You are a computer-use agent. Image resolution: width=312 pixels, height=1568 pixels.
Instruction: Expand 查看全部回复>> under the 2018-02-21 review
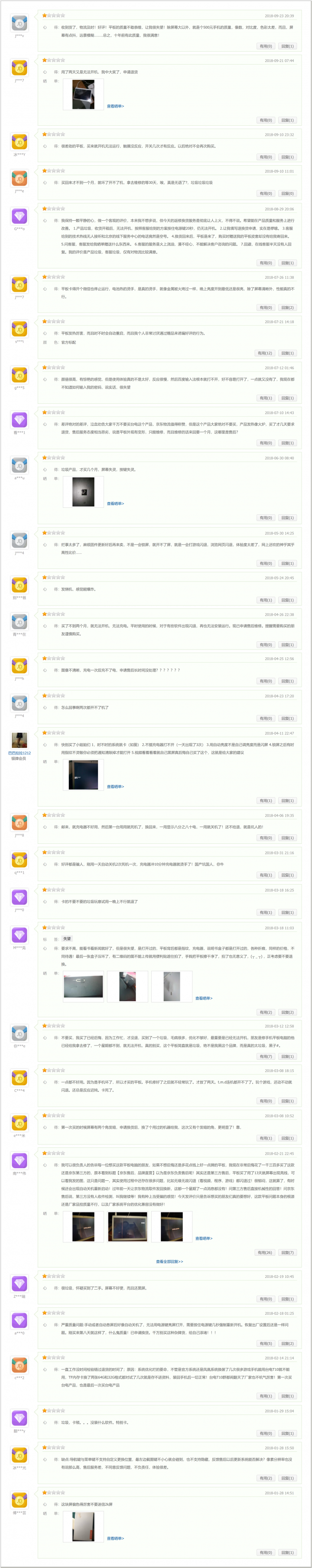(x=169, y=1261)
